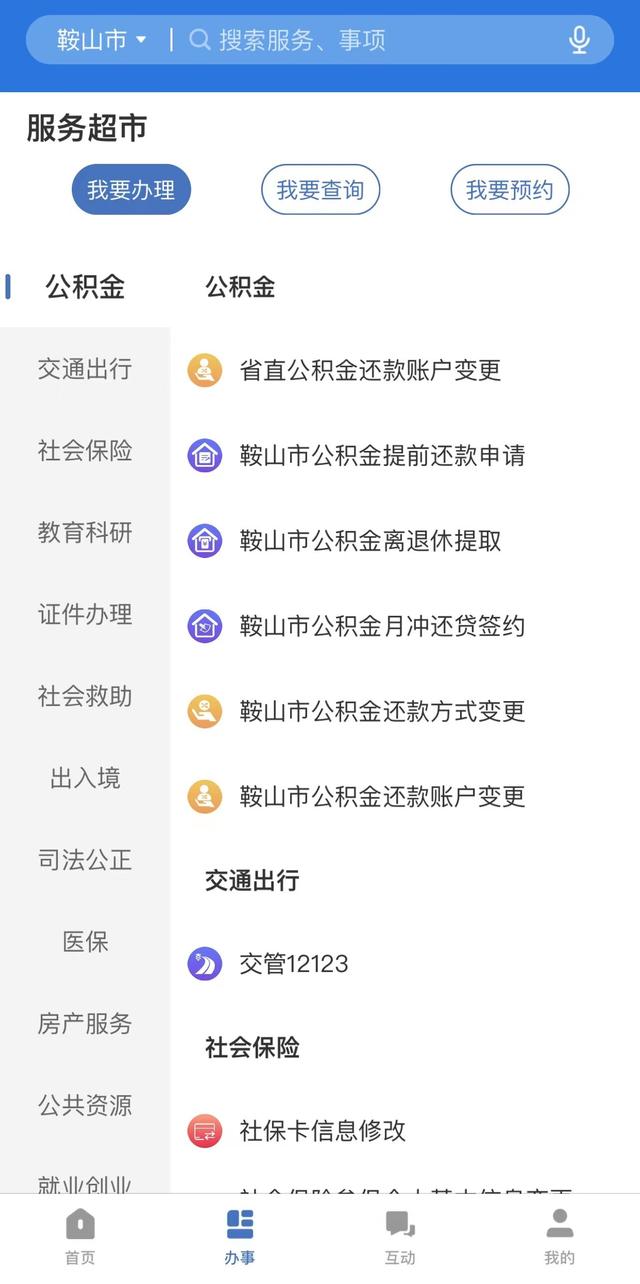The width and height of the screenshot is (640, 1284).
Task: Switch to the 互动 tab
Action: [x=400, y=1236]
